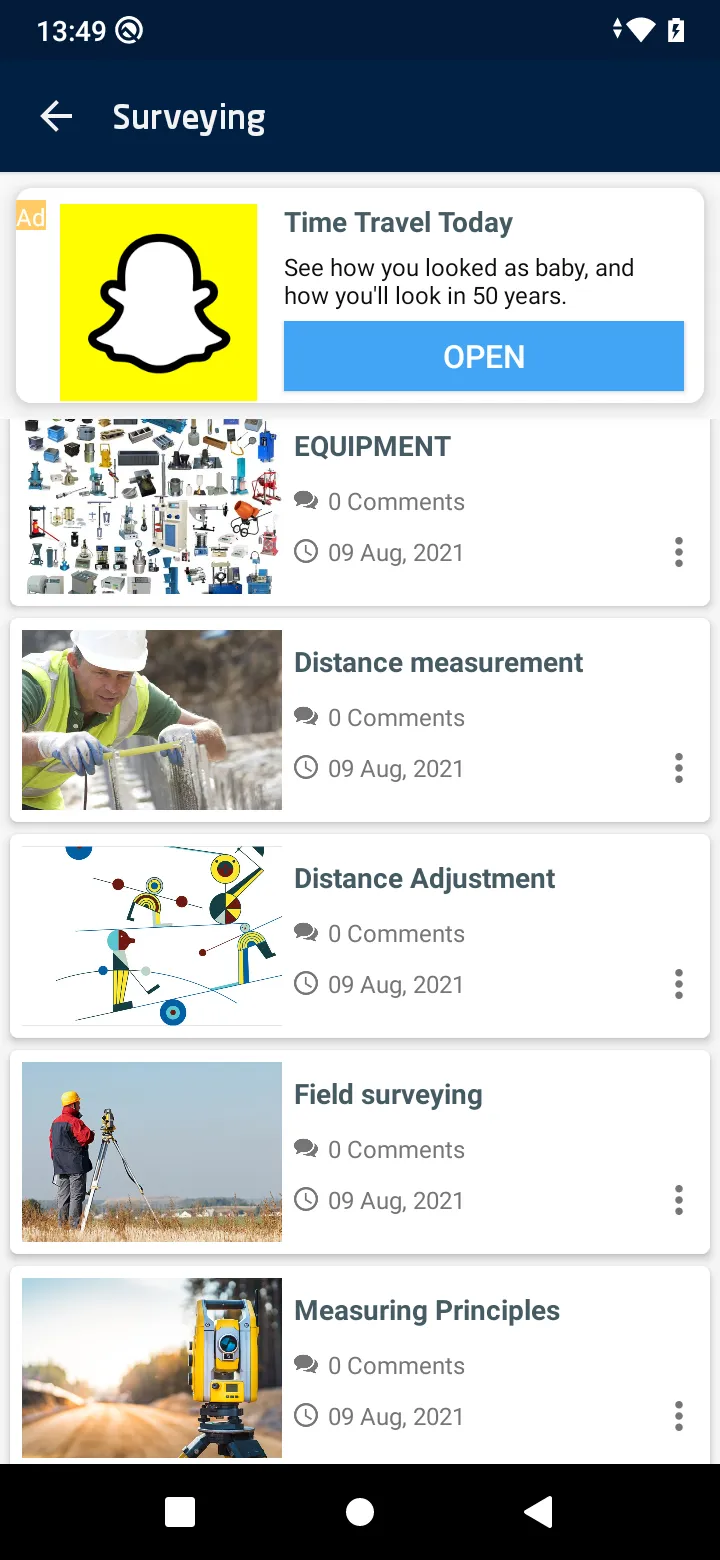This screenshot has width=720, height=1560.
Task: Go to the home screen
Action: [360, 1513]
